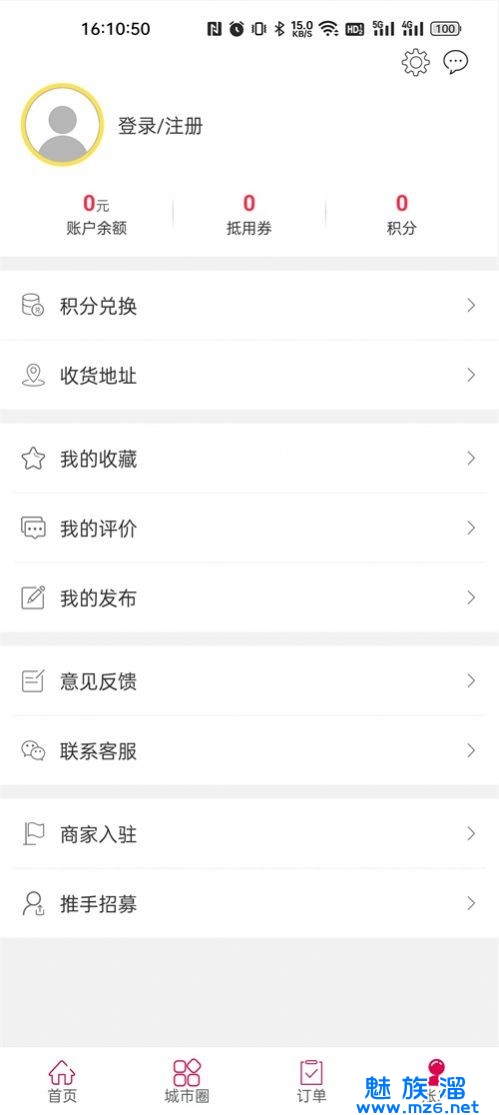View 抵用券 vouchers
The image size is (499, 1115).
[249, 215]
